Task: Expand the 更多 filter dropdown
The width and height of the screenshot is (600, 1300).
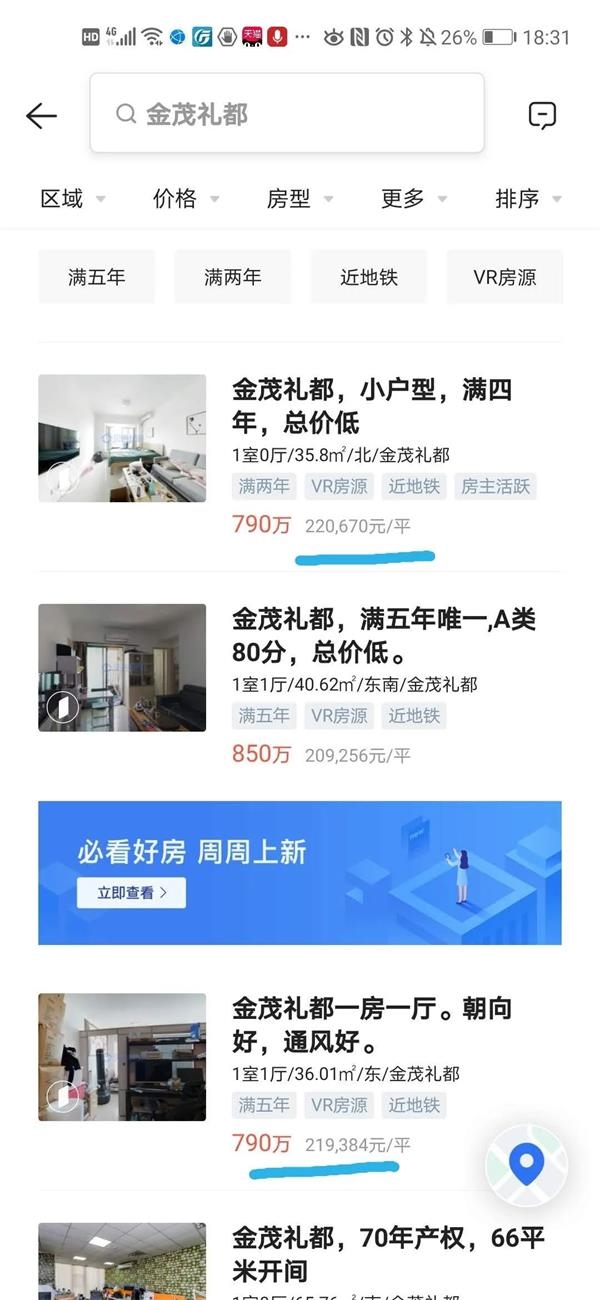Action: (x=414, y=198)
